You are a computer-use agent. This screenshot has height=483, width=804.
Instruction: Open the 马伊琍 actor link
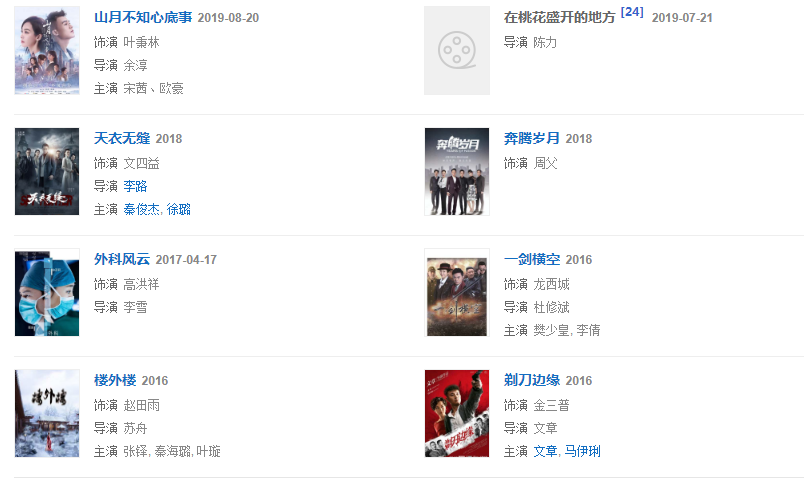(x=582, y=451)
